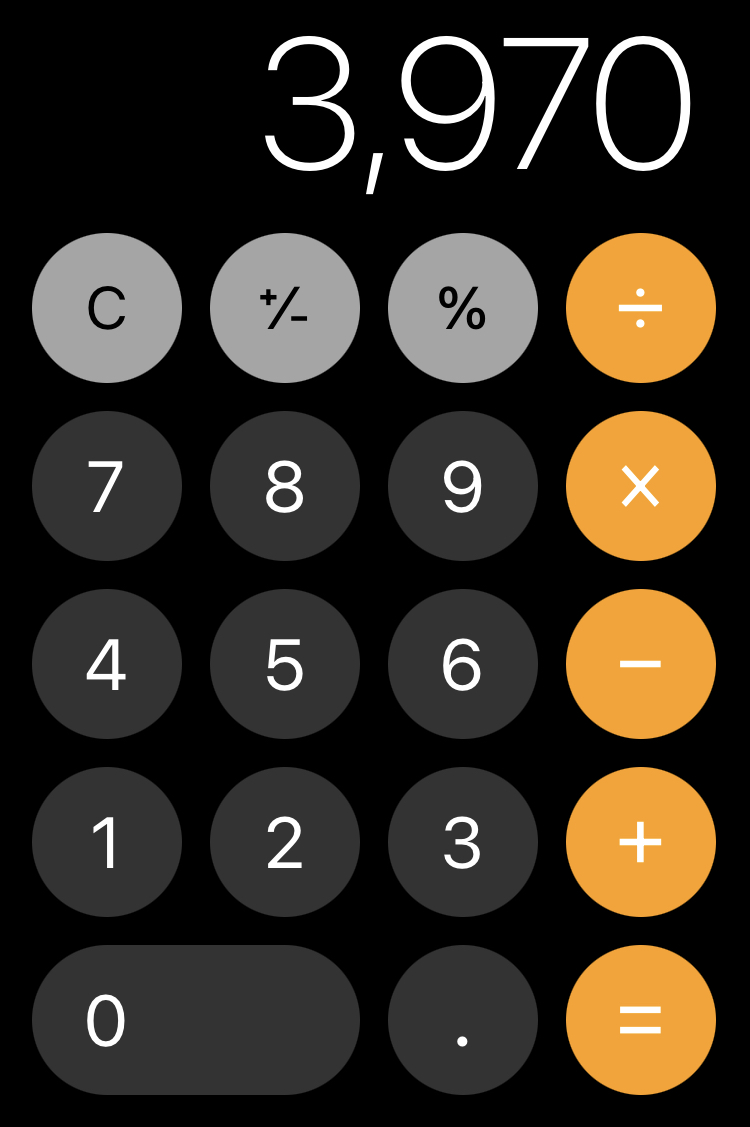Tap the number 9 key
This screenshot has height=1127, width=750.
click(x=463, y=486)
